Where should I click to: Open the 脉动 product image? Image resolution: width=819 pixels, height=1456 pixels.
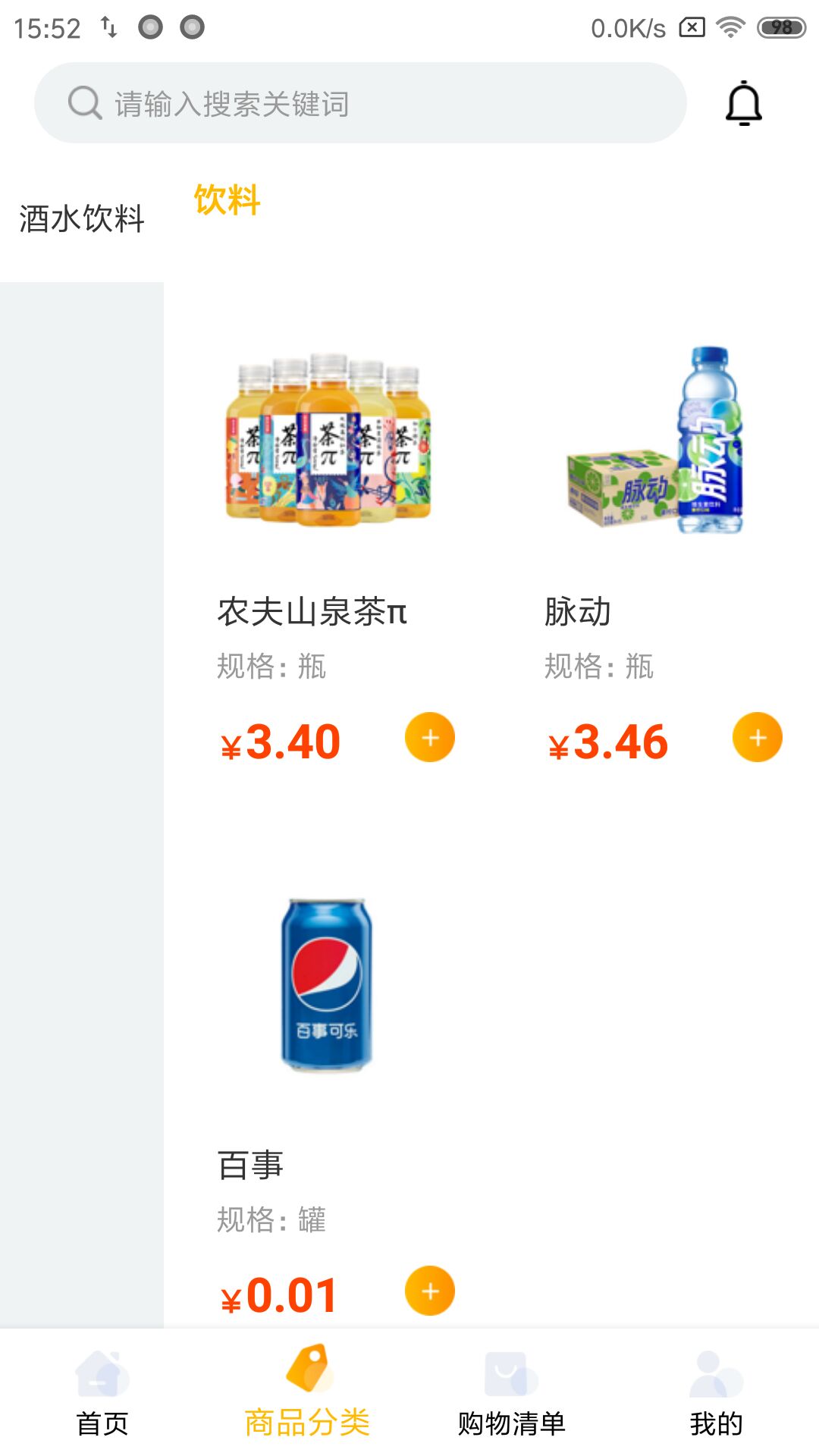pos(656,444)
